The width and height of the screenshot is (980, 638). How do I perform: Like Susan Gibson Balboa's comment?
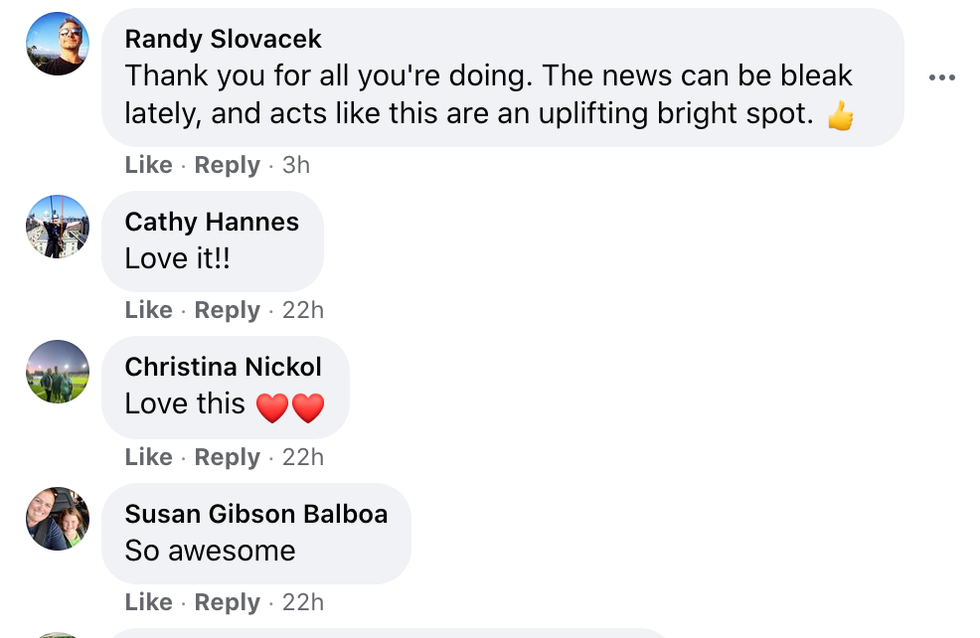tap(148, 602)
